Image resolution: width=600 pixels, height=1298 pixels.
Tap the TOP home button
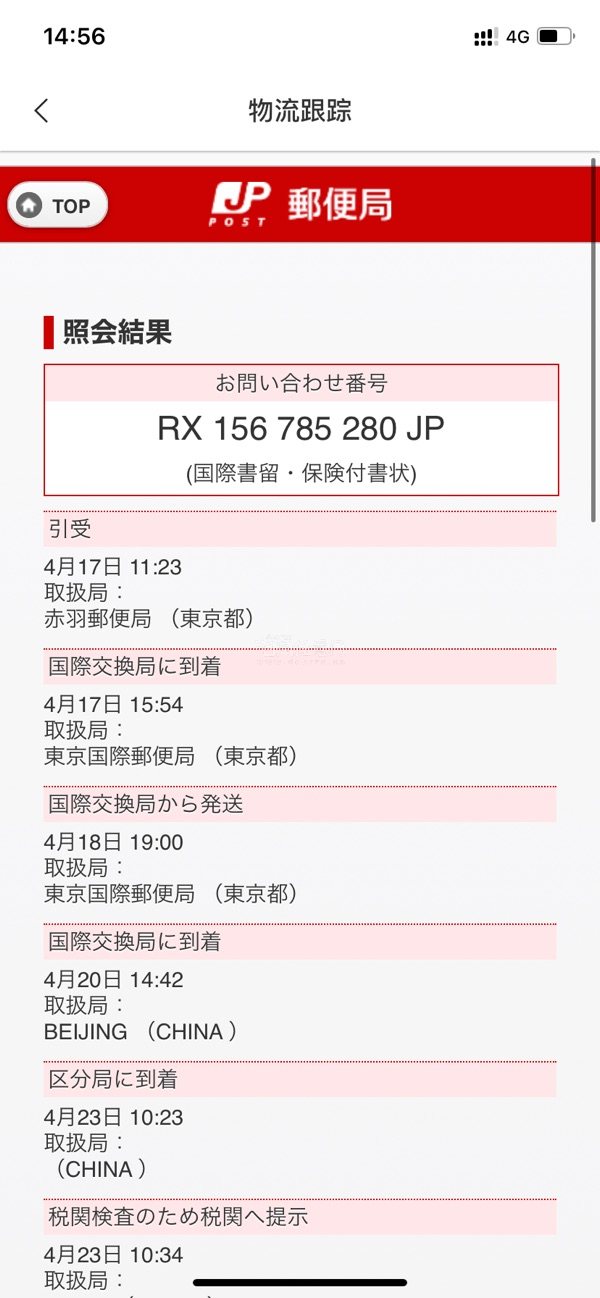click(x=57, y=206)
